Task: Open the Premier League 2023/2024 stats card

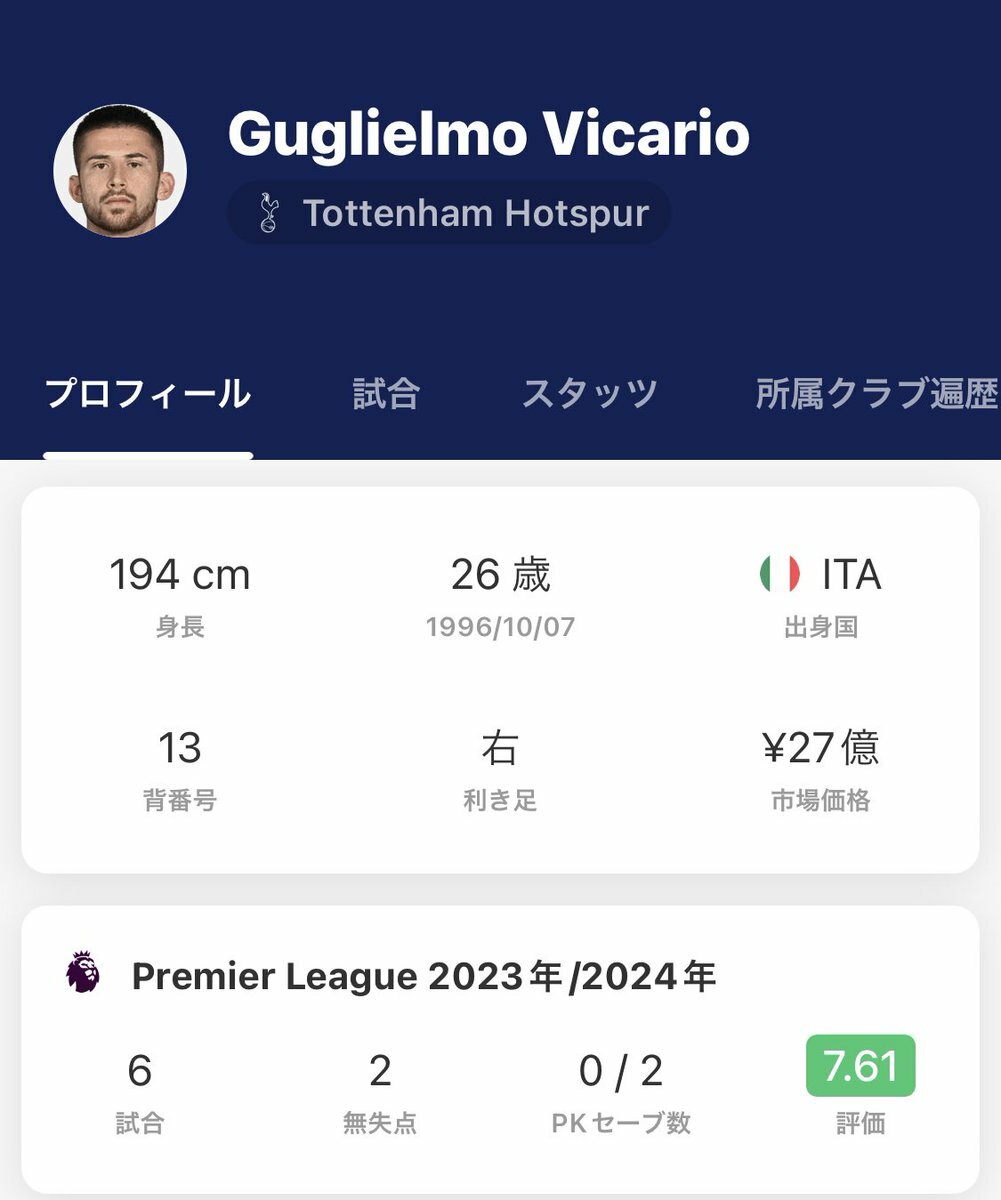Action: tap(500, 1048)
